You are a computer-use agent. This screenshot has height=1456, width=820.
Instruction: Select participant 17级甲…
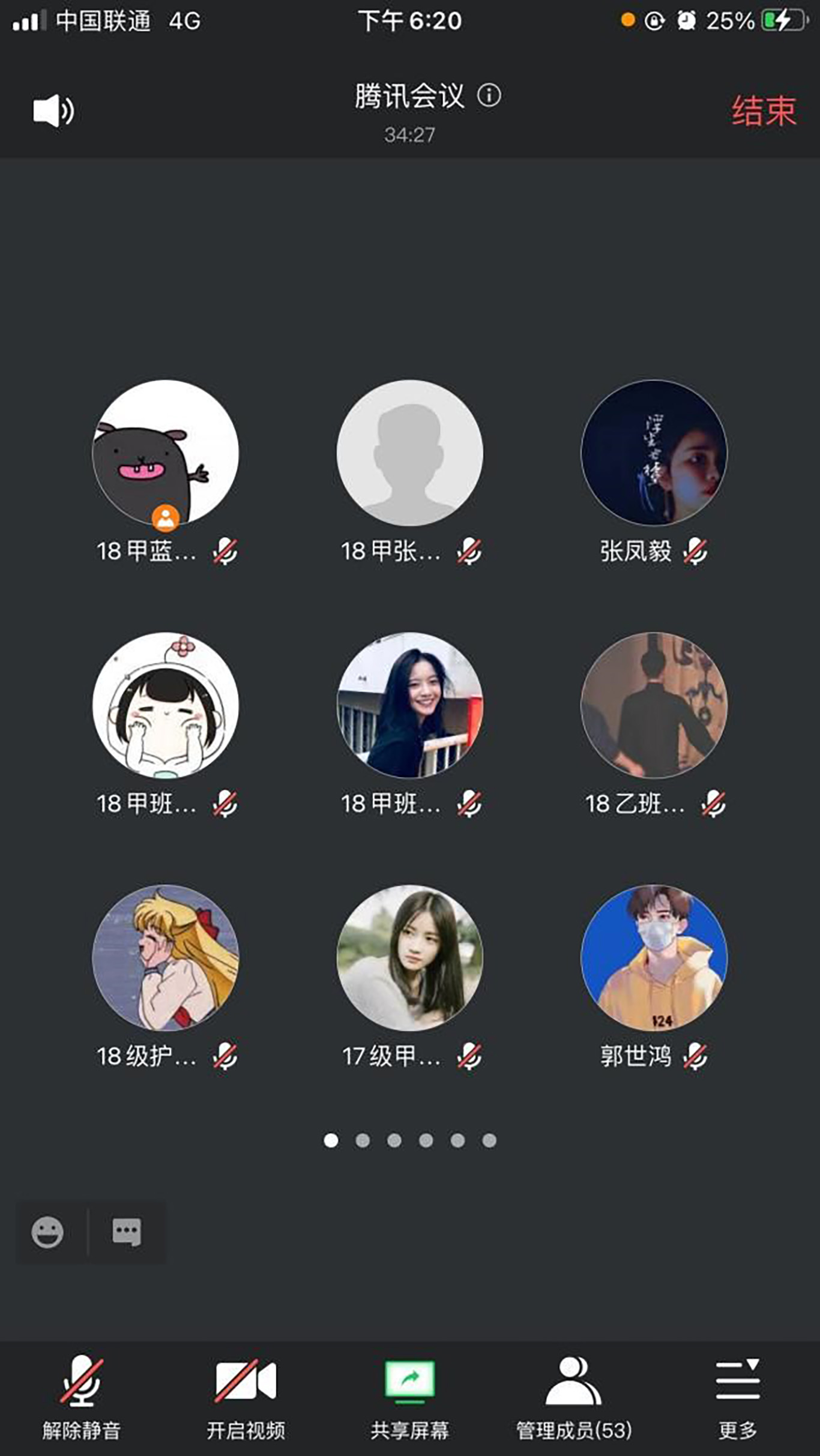pos(409,958)
